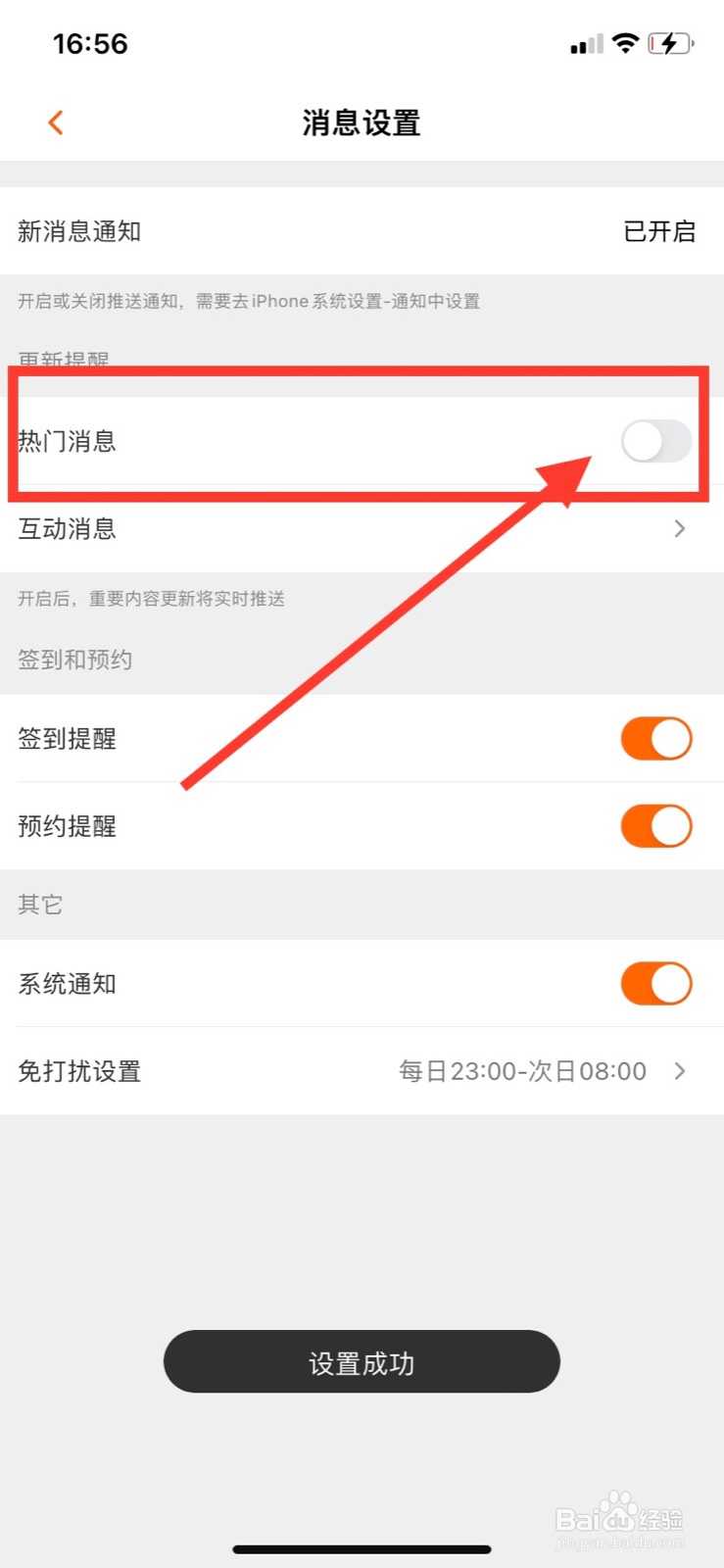Open 免打扰设置 using the right chevron

coord(679,1071)
